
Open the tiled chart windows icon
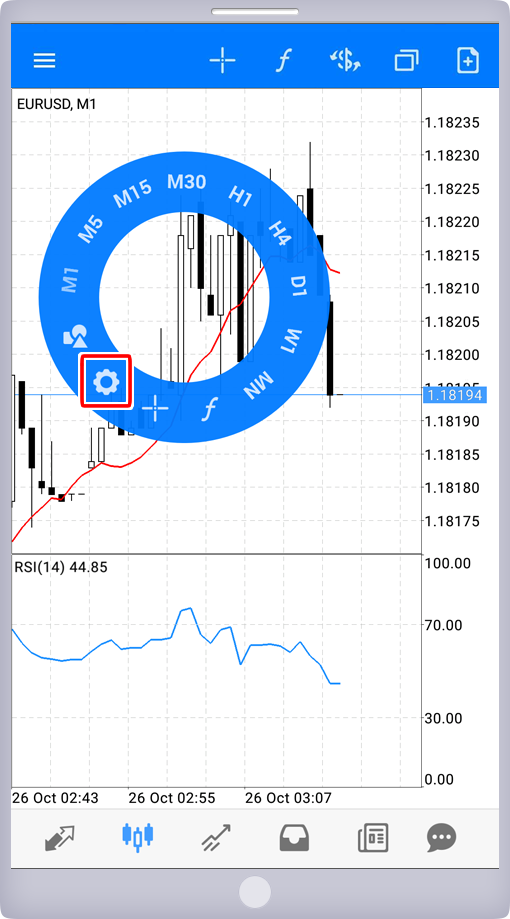[406, 60]
